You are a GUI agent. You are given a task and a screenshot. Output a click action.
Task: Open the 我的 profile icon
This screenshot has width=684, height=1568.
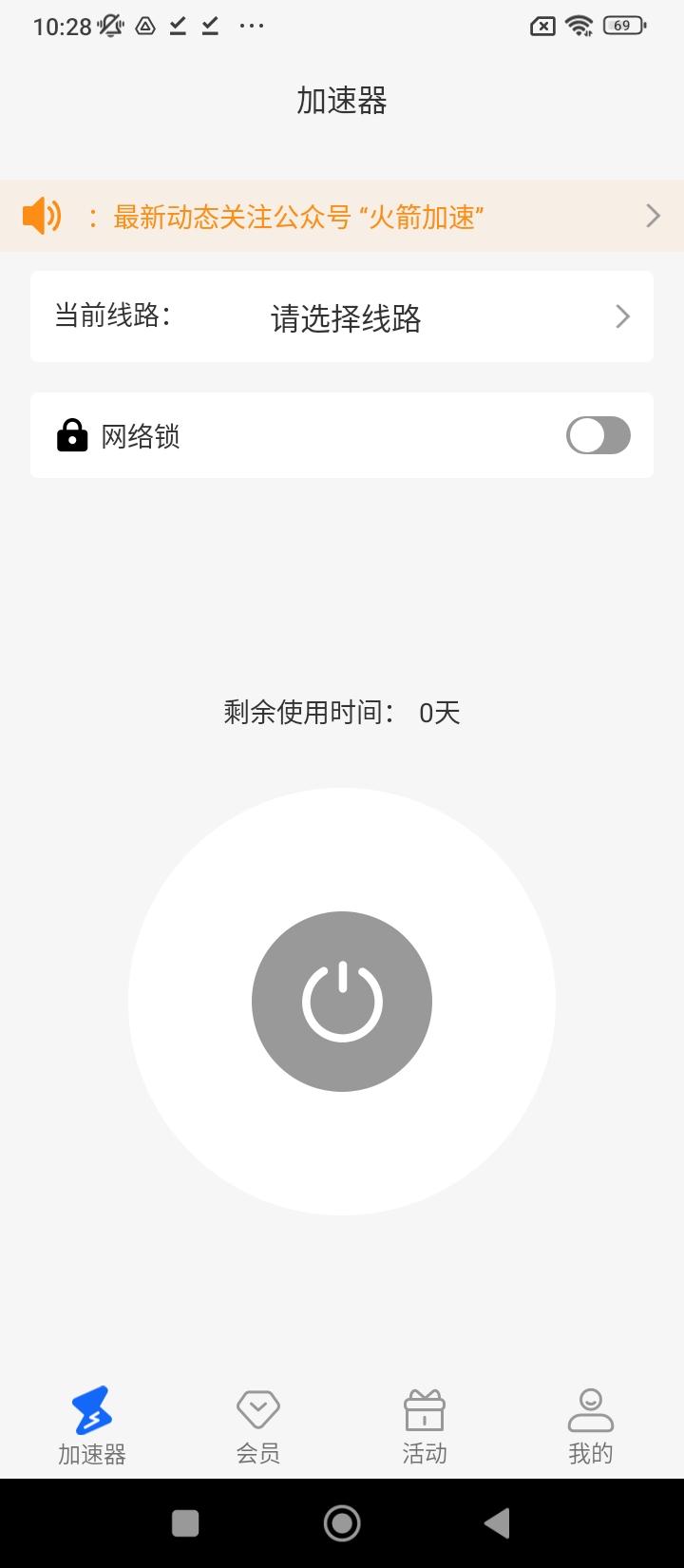591,1409
